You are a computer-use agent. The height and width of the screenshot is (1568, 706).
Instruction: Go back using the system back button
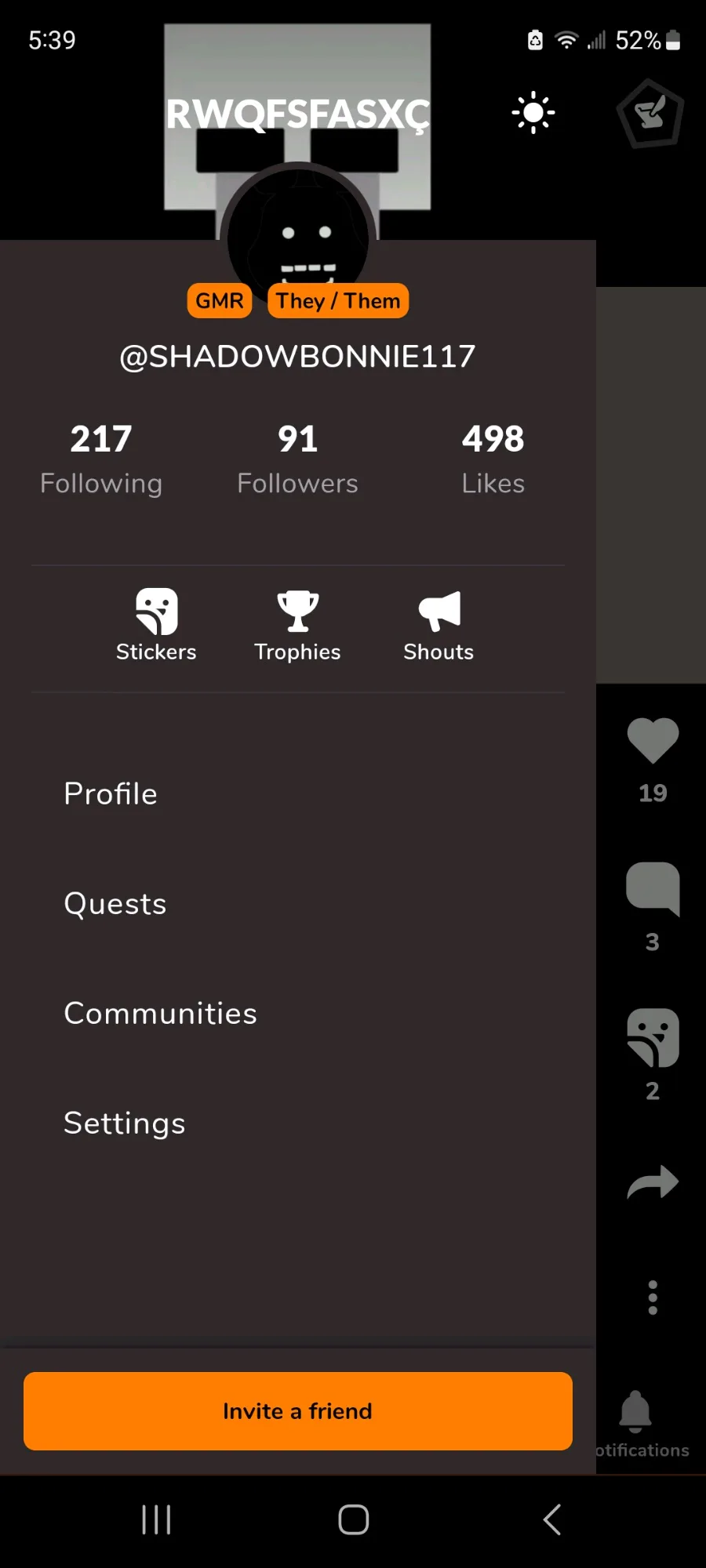(x=552, y=1519)
